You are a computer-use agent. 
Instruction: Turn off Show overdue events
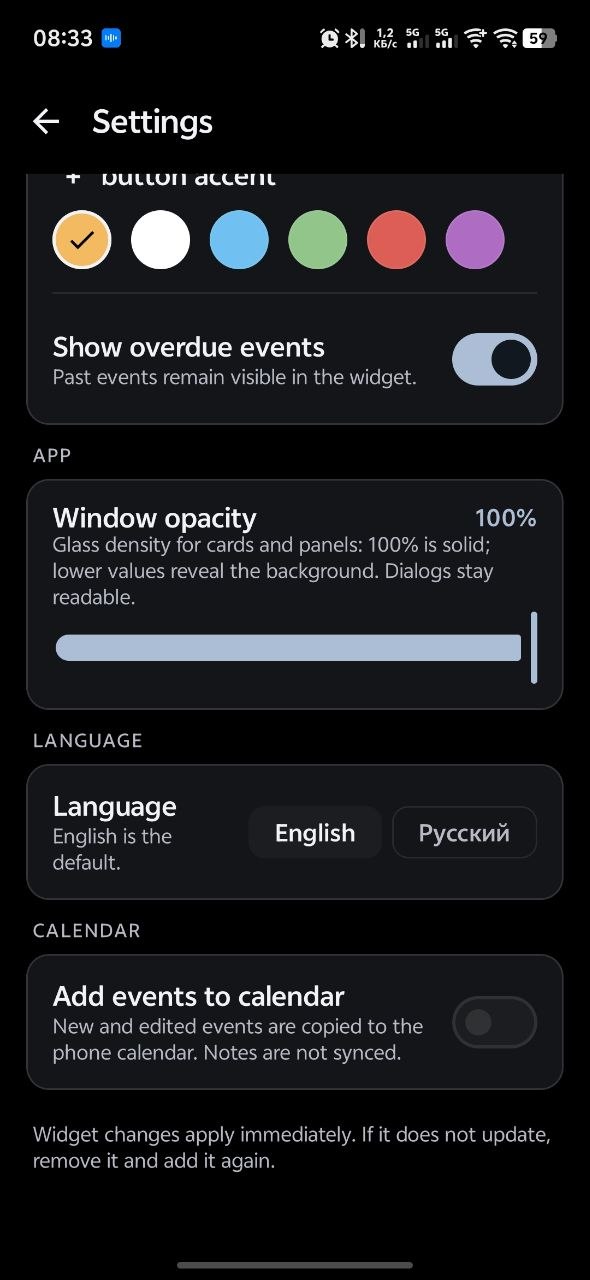pos(495,360)
